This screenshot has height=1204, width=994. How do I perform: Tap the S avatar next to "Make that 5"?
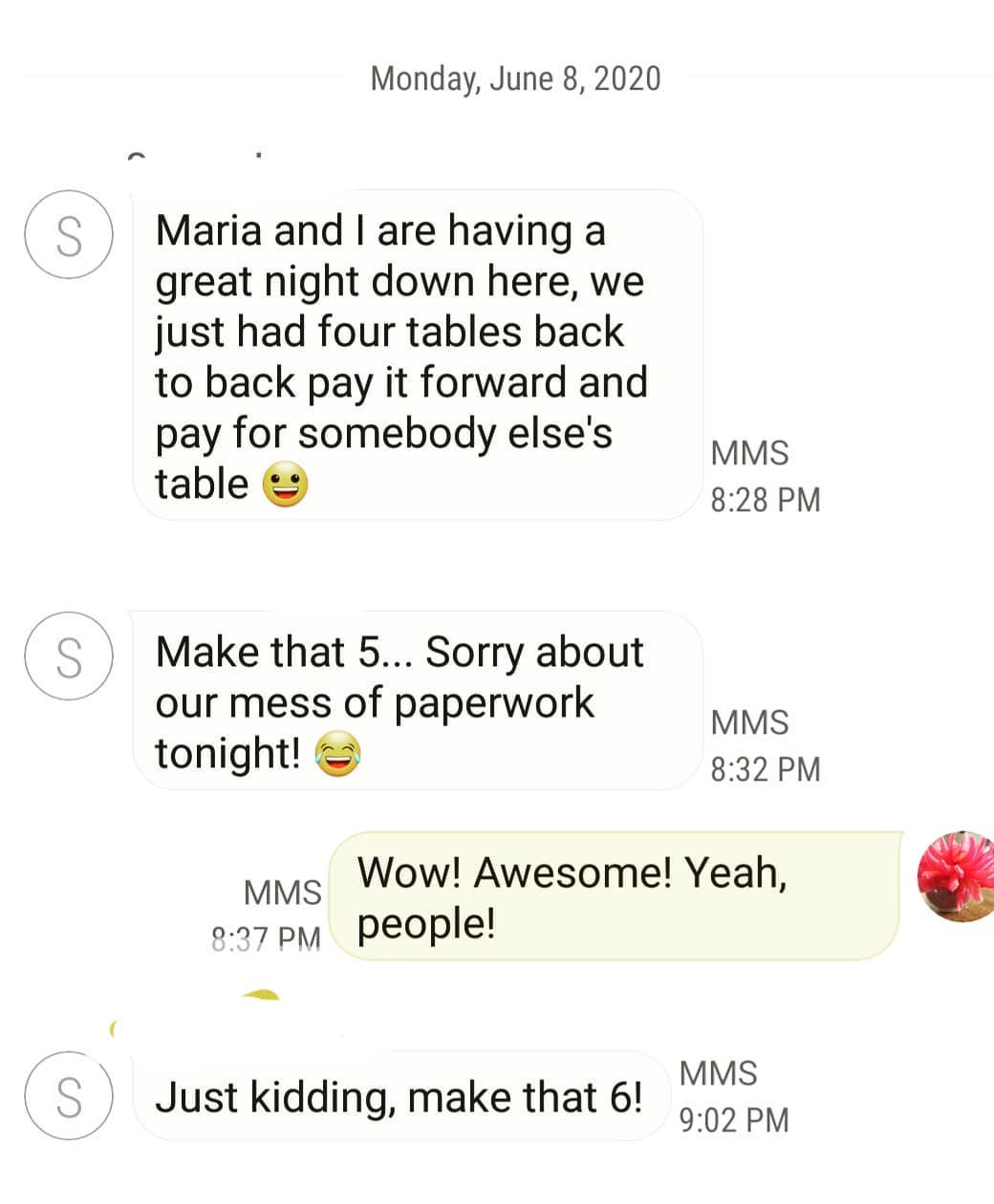69,656
